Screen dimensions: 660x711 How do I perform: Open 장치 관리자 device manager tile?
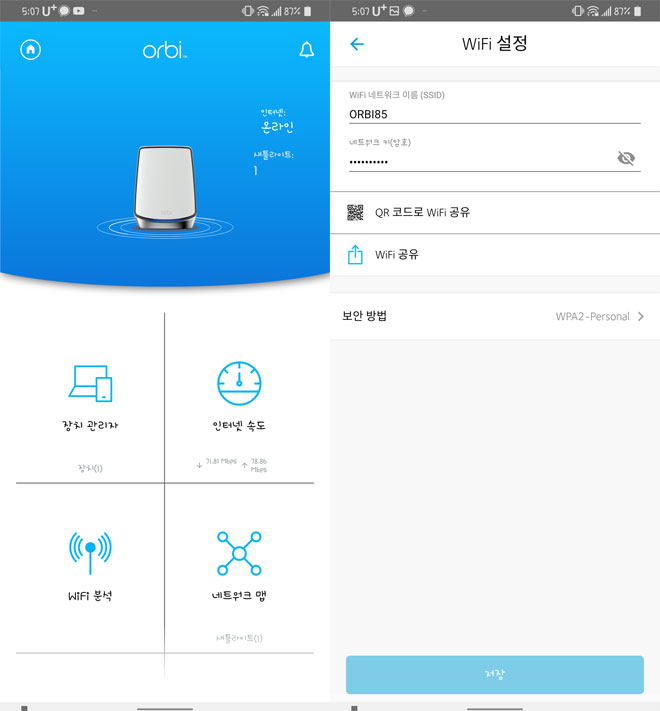coord(90,398)
